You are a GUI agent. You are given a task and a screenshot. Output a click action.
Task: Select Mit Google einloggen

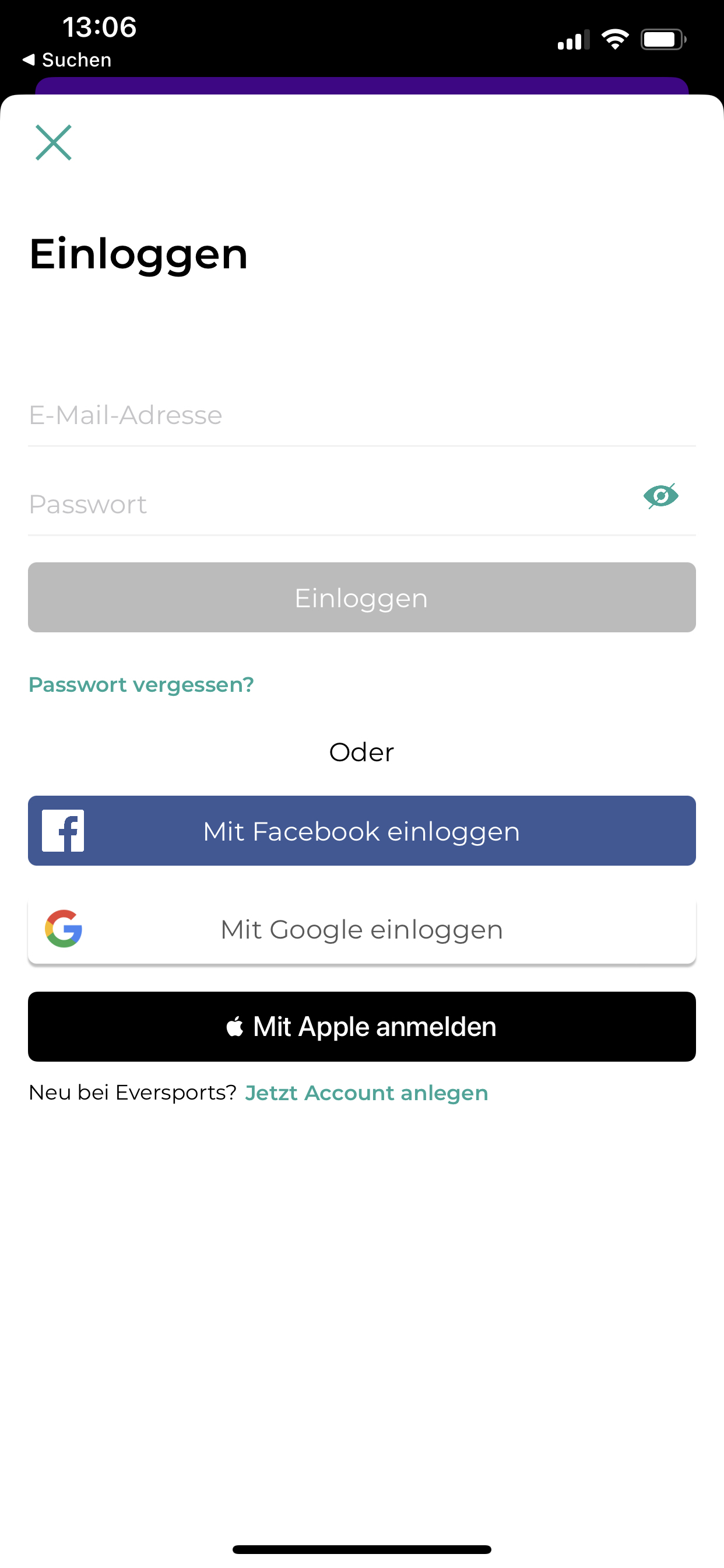[x=361, y=929]
